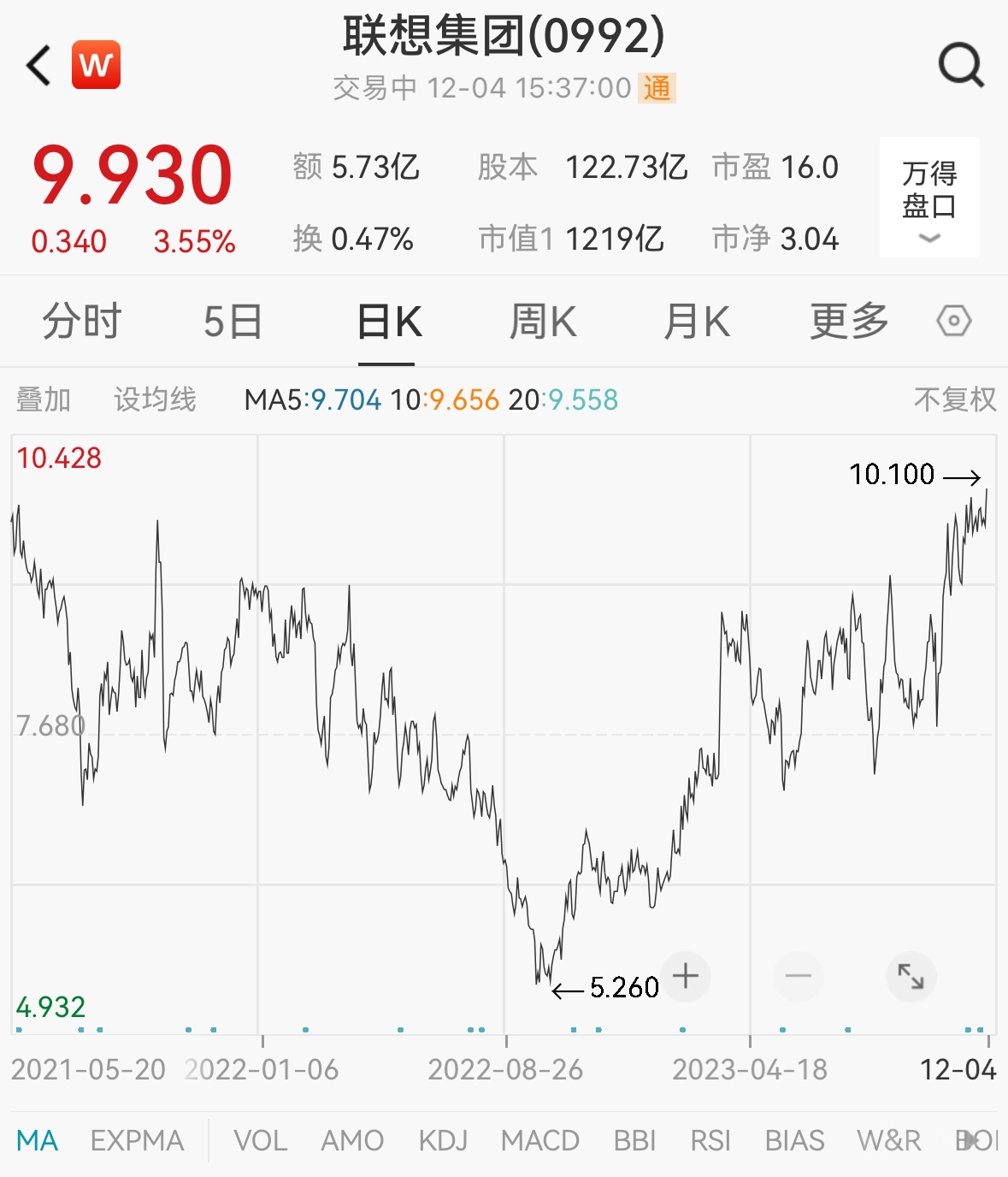The width and height of the screenshot is (1008, 1177).
Task: Open the 更多 chart periods menu
Action: pos(849,322)
